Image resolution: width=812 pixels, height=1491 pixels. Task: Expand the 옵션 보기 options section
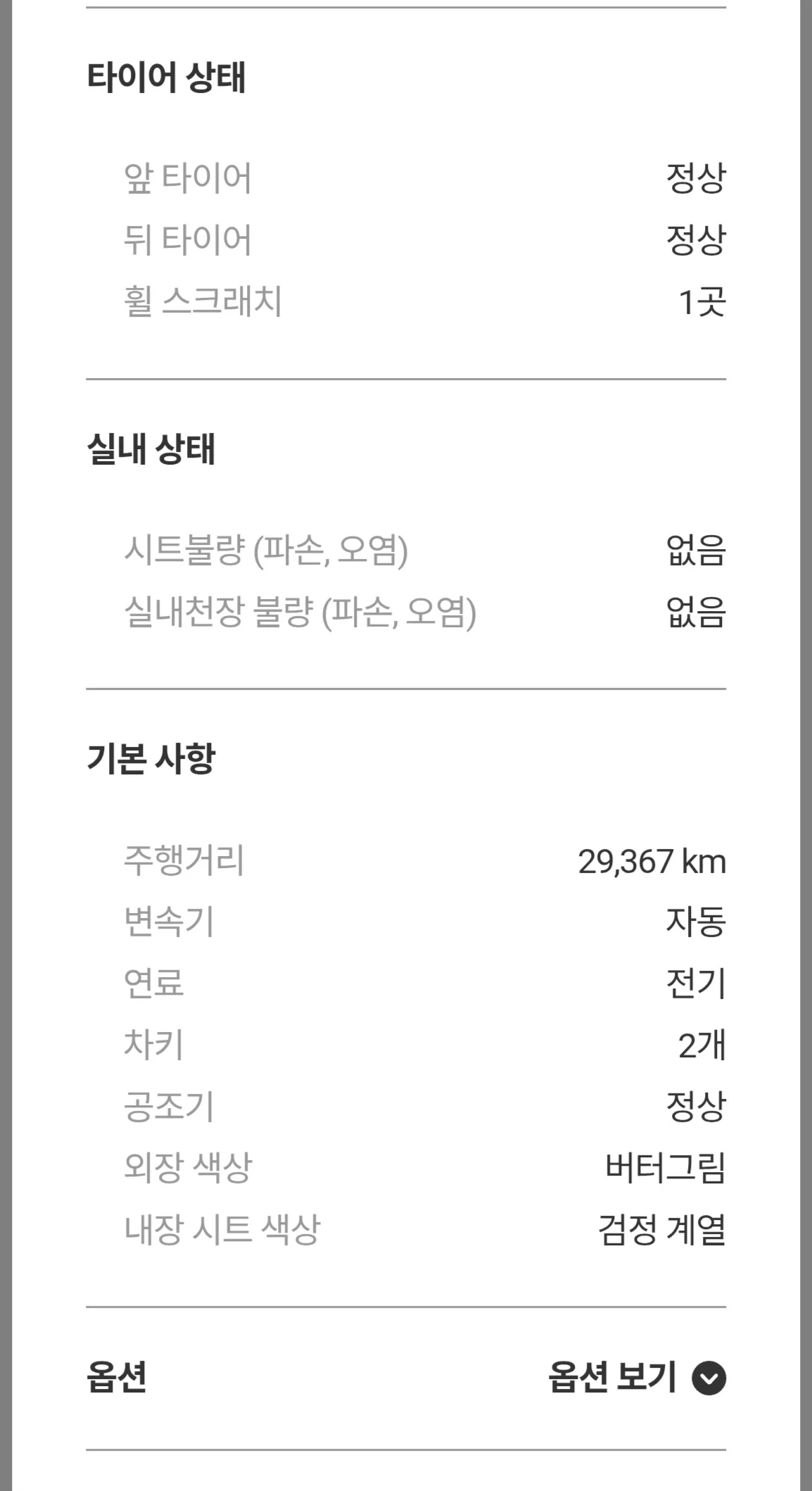tap(637, 1378)
